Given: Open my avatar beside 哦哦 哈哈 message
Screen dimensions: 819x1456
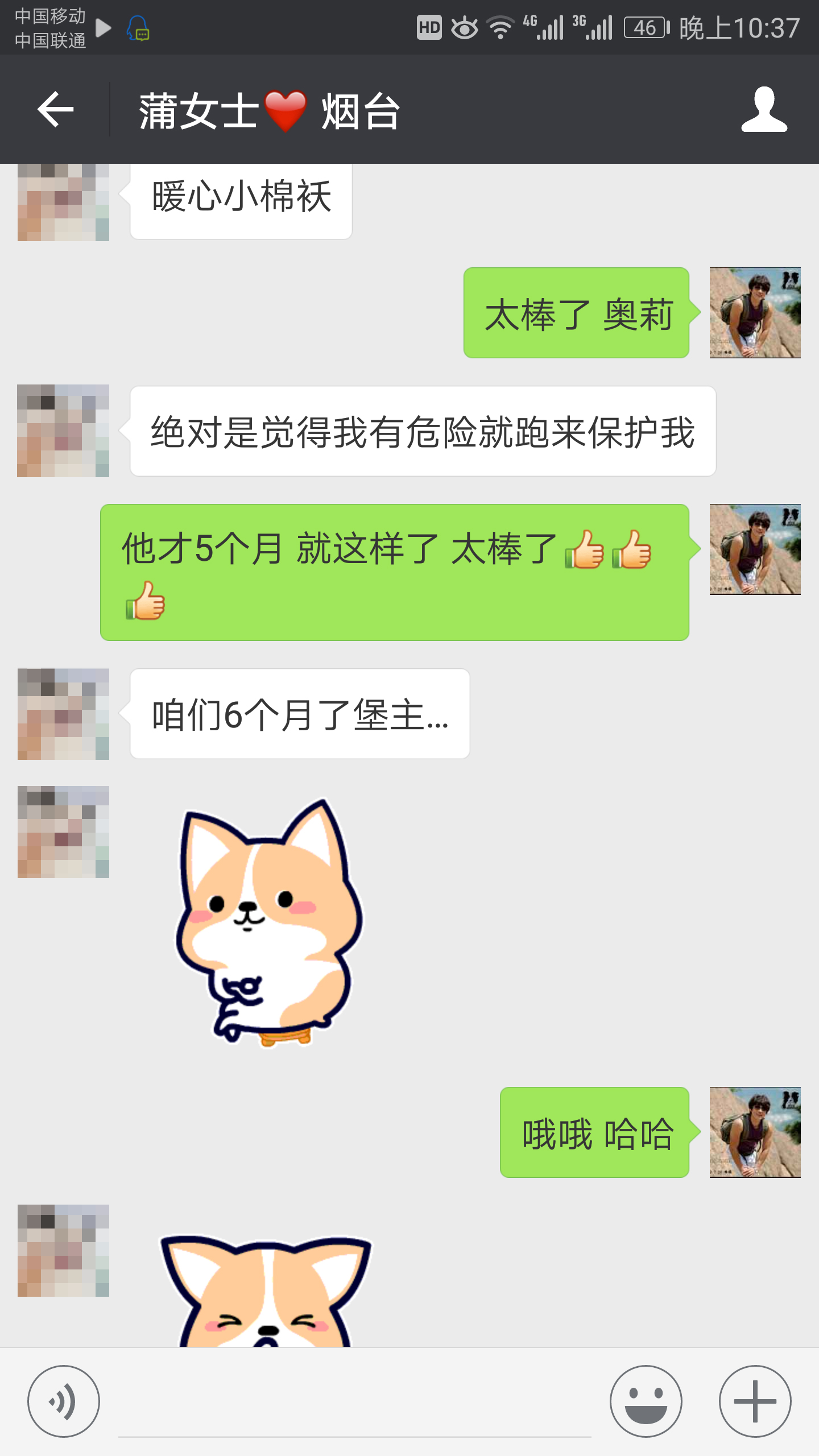Looking at the screenshot, I should click(x=755, y=1132).
